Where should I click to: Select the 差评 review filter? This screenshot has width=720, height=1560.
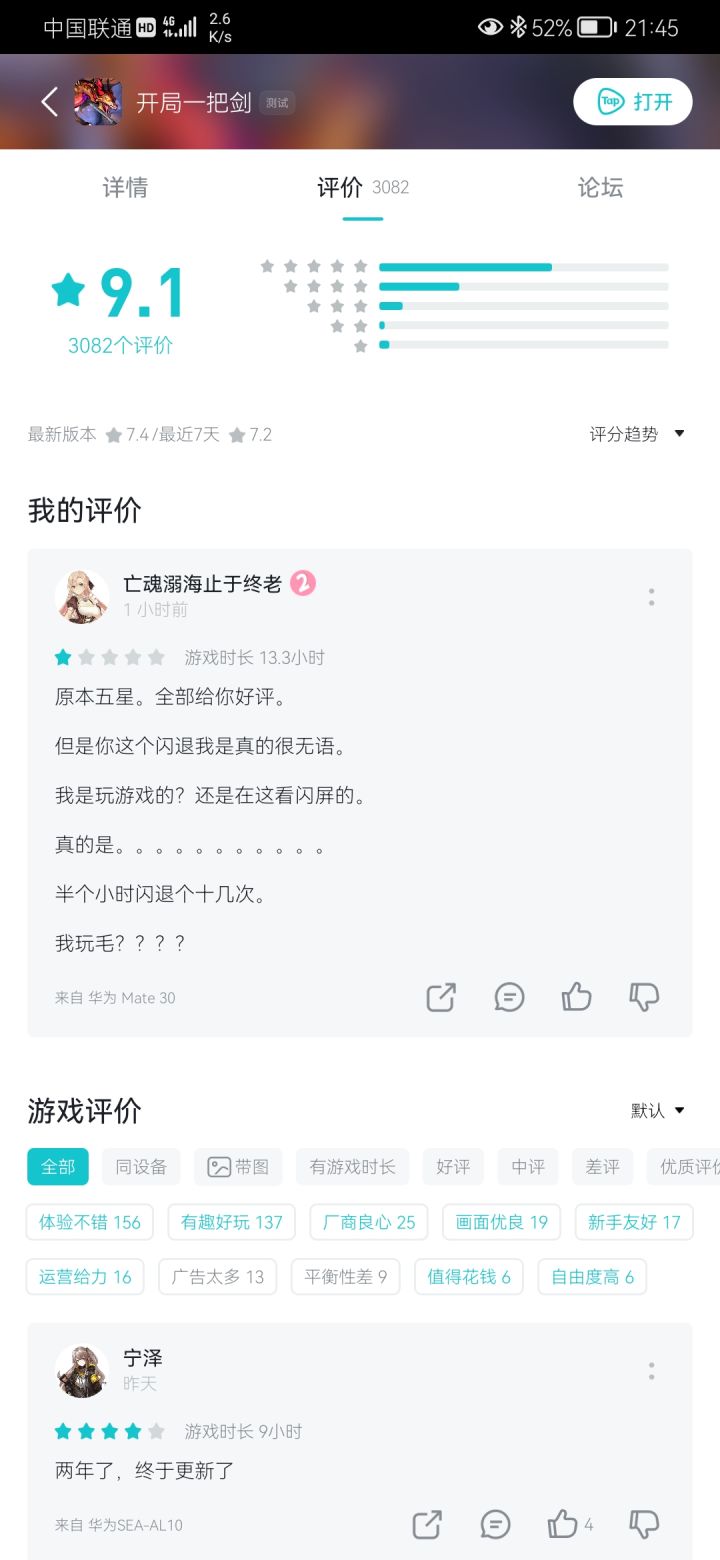point(602,1166)
